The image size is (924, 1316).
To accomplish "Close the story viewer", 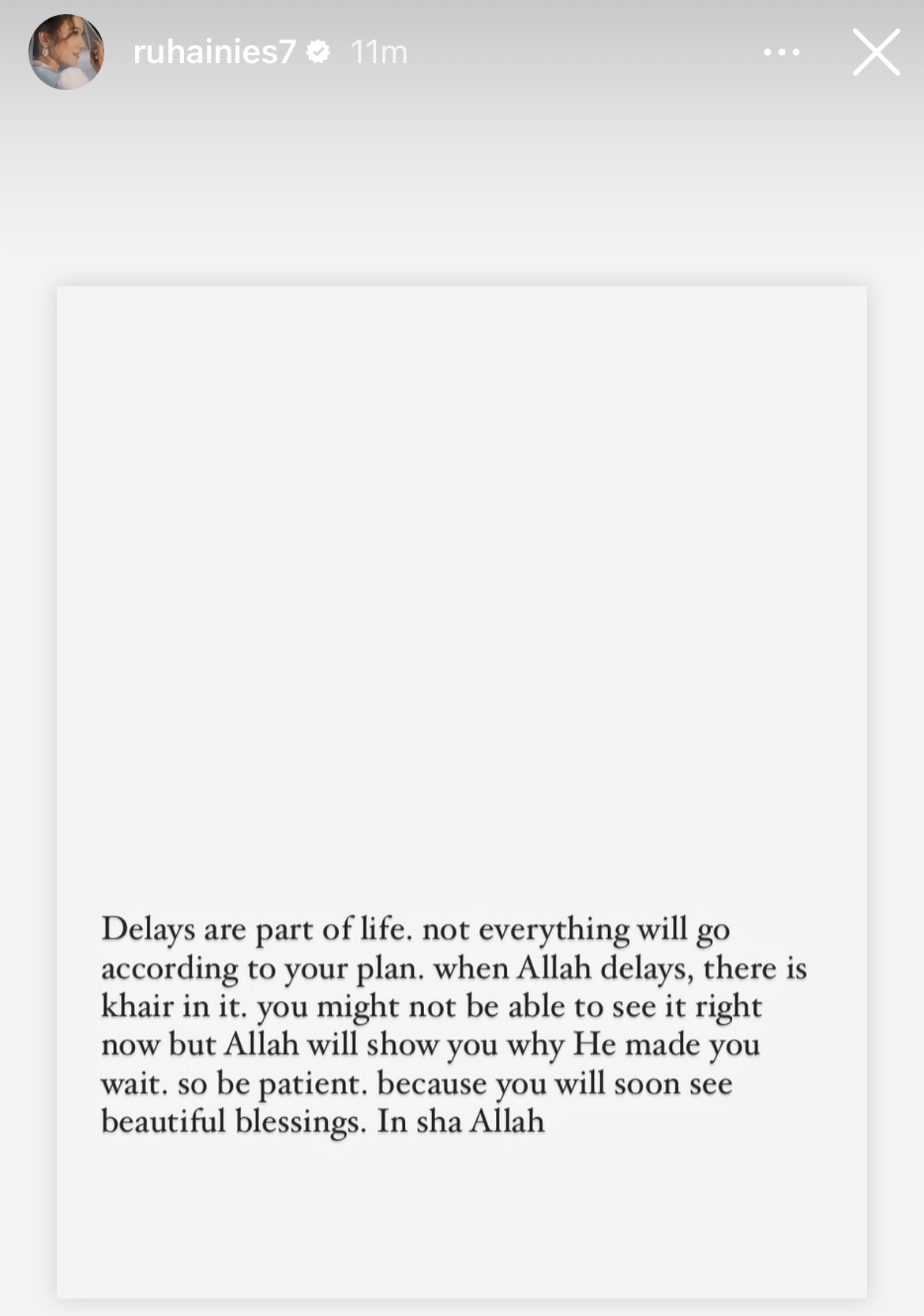I will click(x=876, y=52).
